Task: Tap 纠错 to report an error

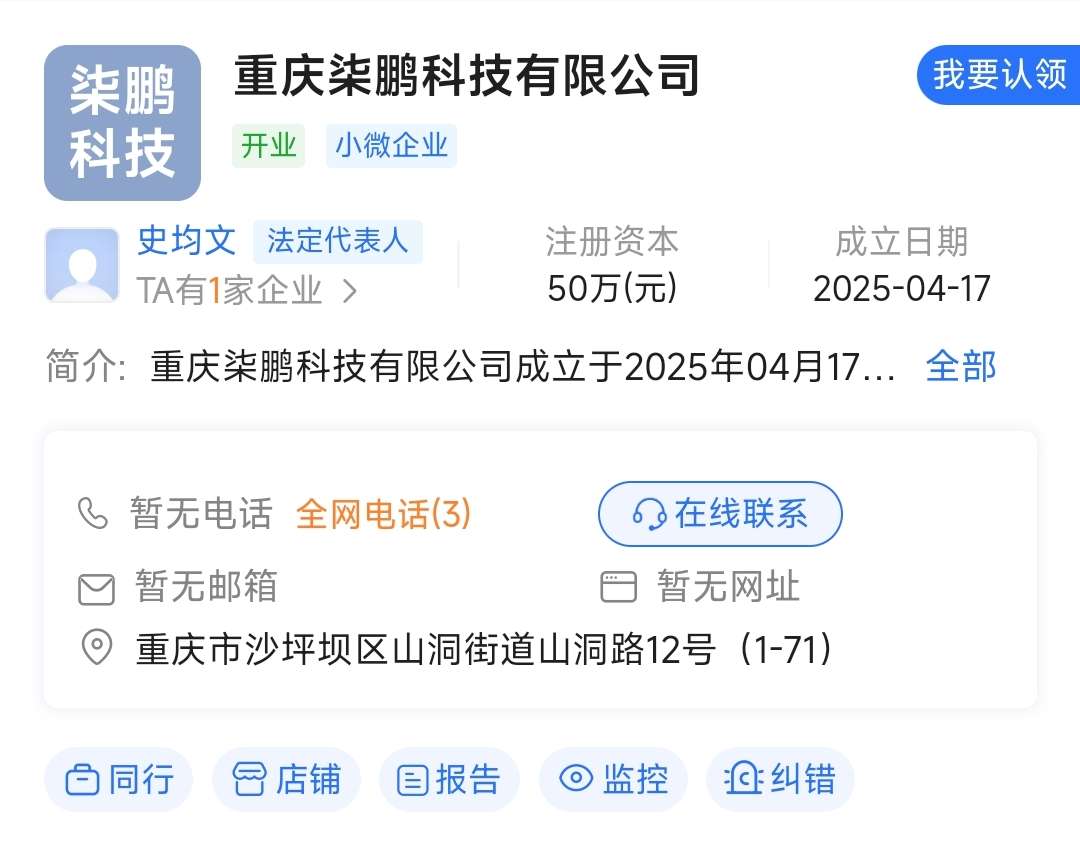Action: coord(780,779)
